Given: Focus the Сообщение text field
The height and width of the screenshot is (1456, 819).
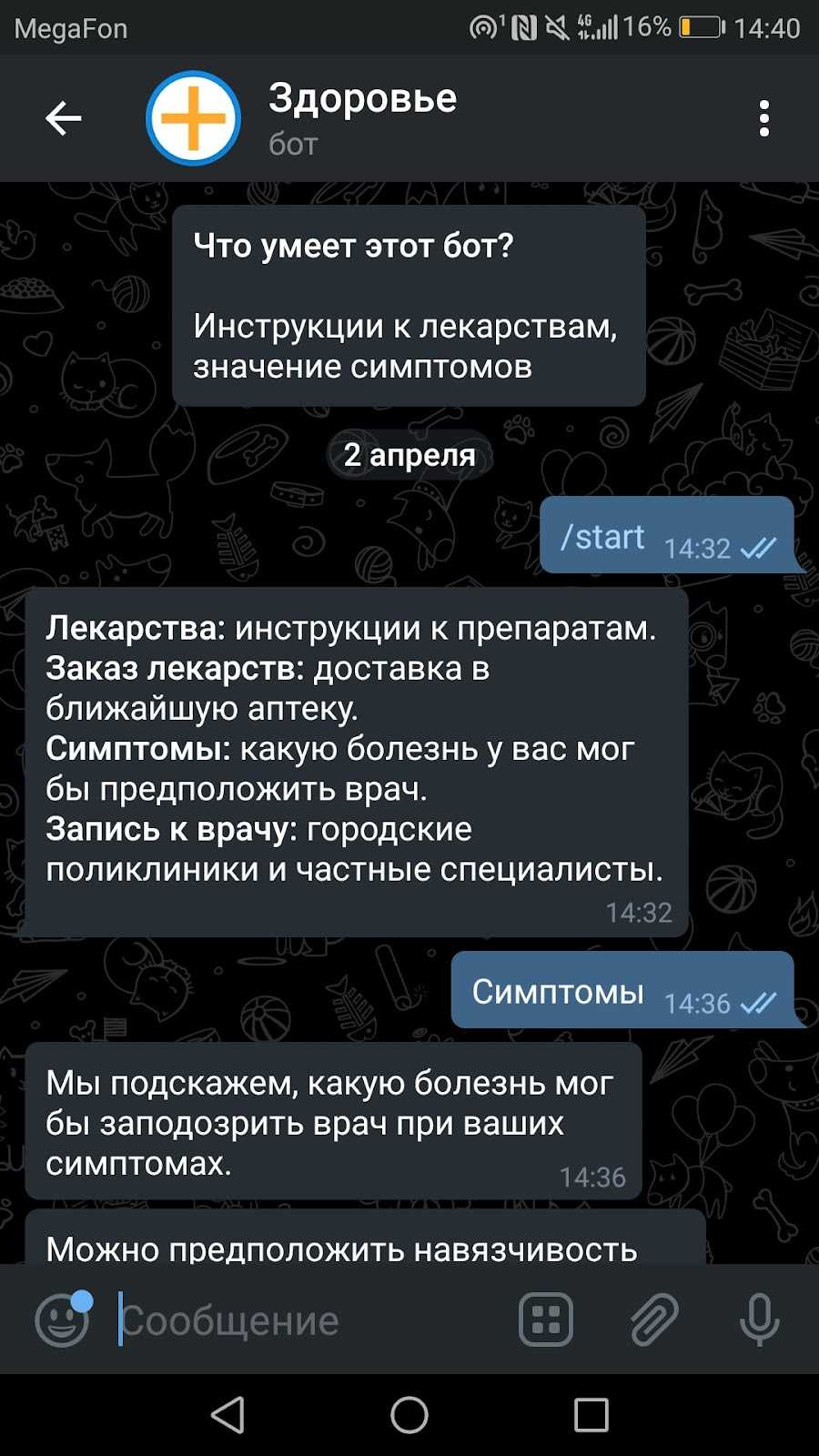Looking at the screenshot, I should tap(309, 1320).
